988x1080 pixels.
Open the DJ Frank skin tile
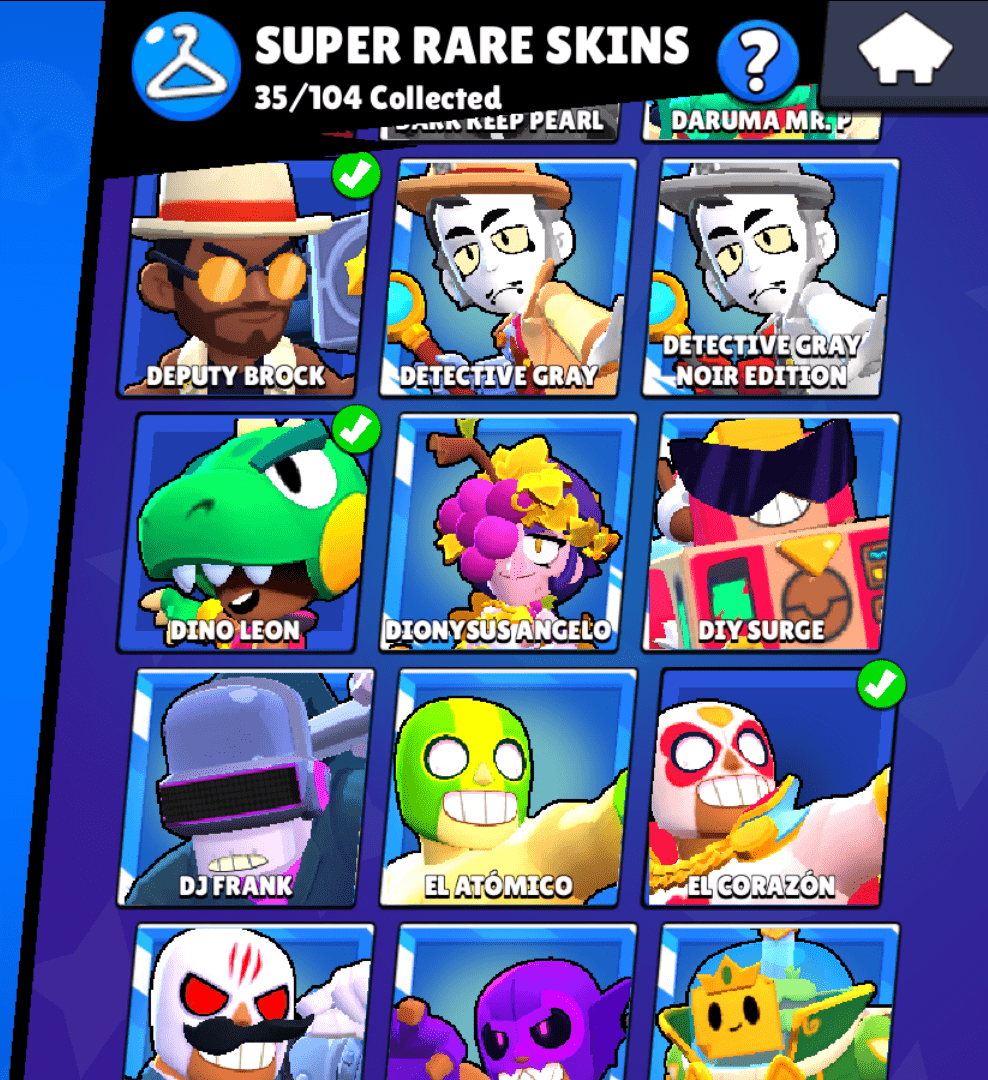pyautogui.click(x=249, y=788)
